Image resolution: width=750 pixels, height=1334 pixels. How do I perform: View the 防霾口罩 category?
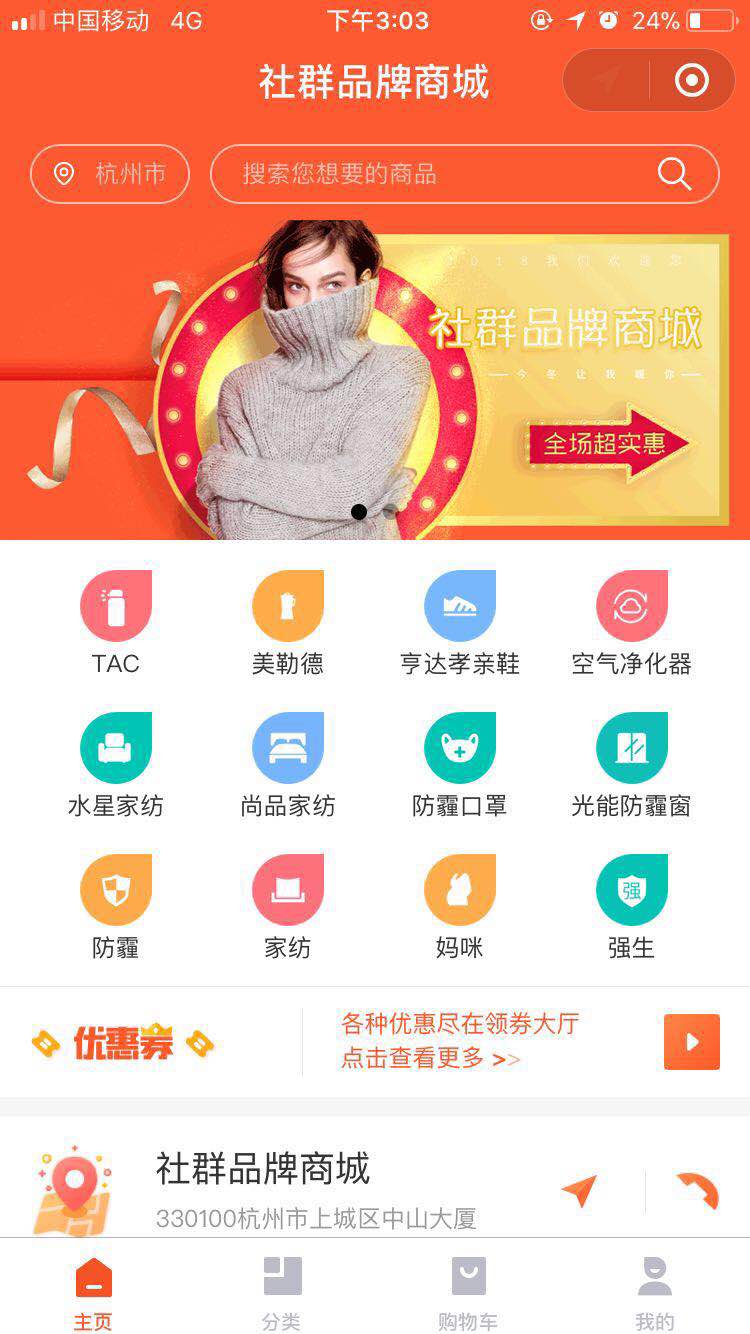coord(460,763)
